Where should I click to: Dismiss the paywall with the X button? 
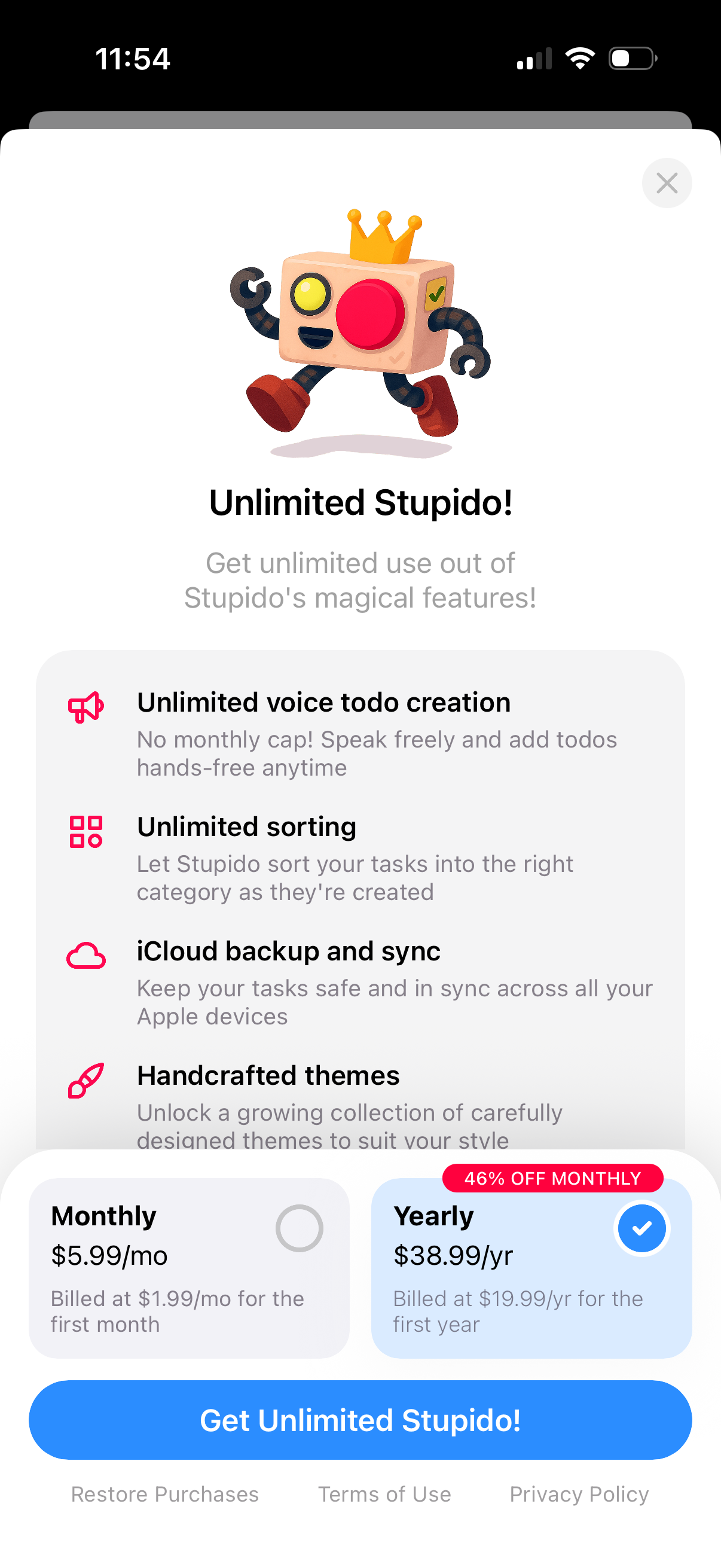[667, 182]
